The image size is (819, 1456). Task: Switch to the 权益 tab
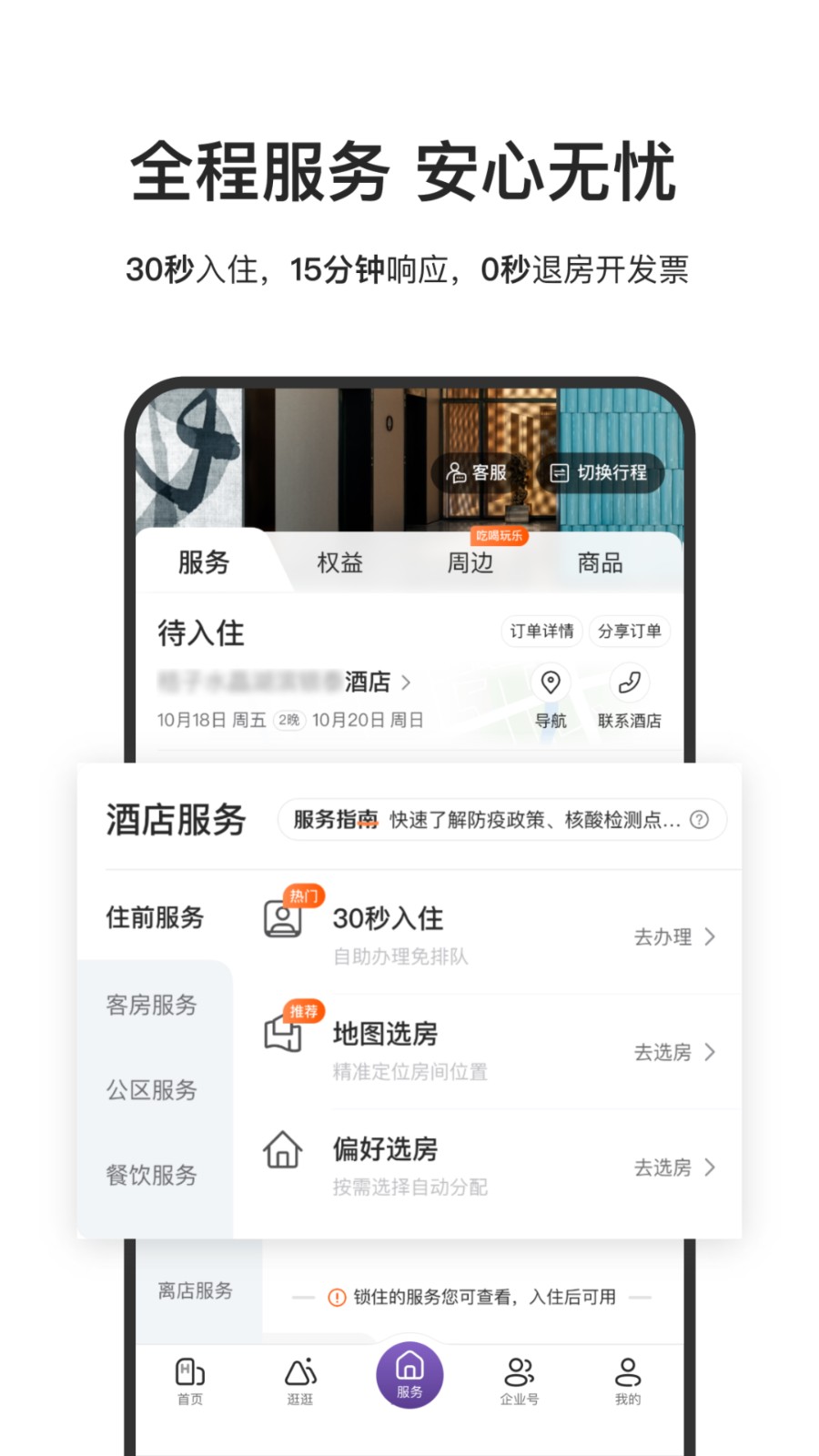pyautogui.click(x=339, y=562)
